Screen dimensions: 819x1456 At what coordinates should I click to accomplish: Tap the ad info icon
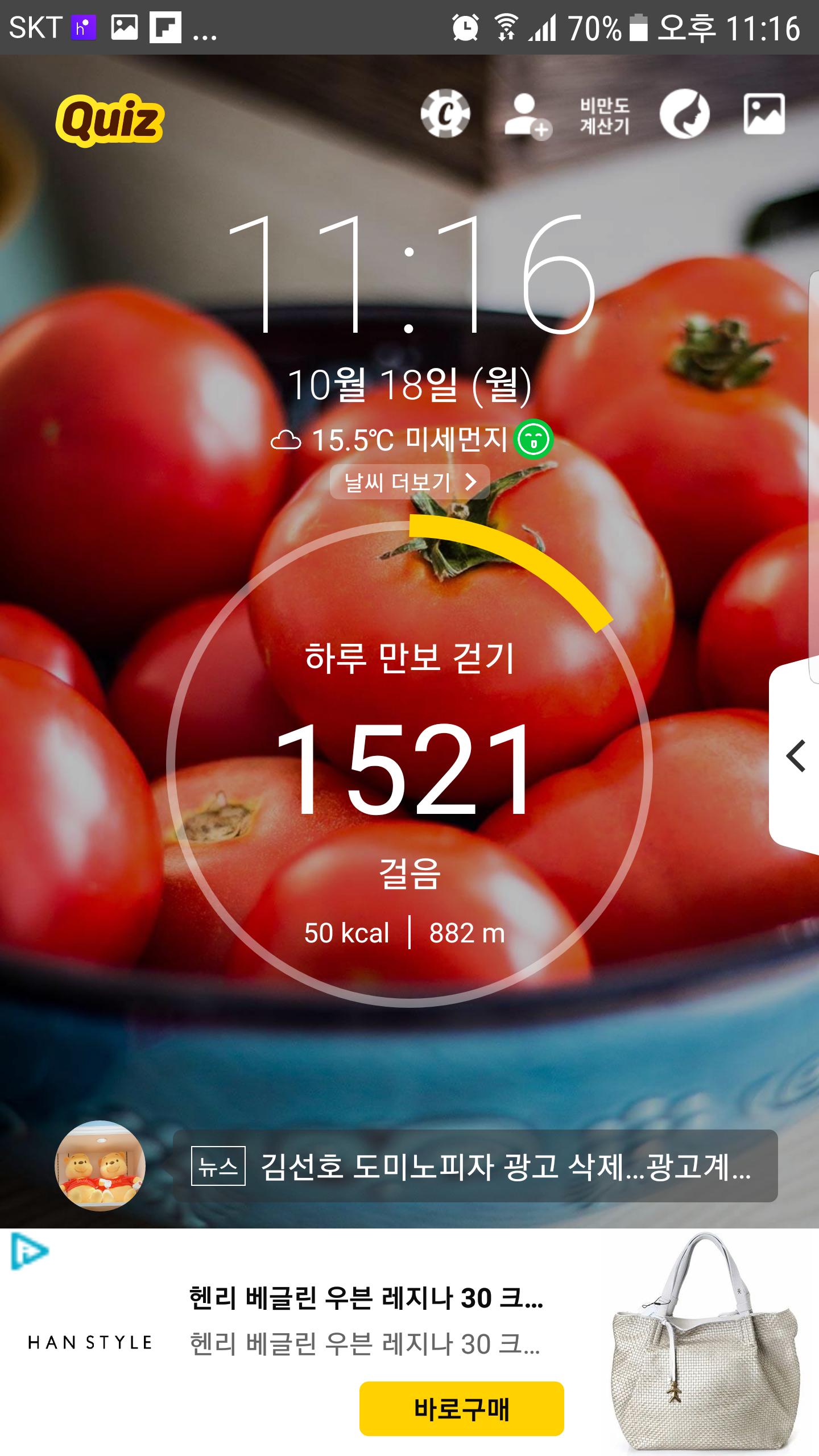click(x=30, y=1251)
